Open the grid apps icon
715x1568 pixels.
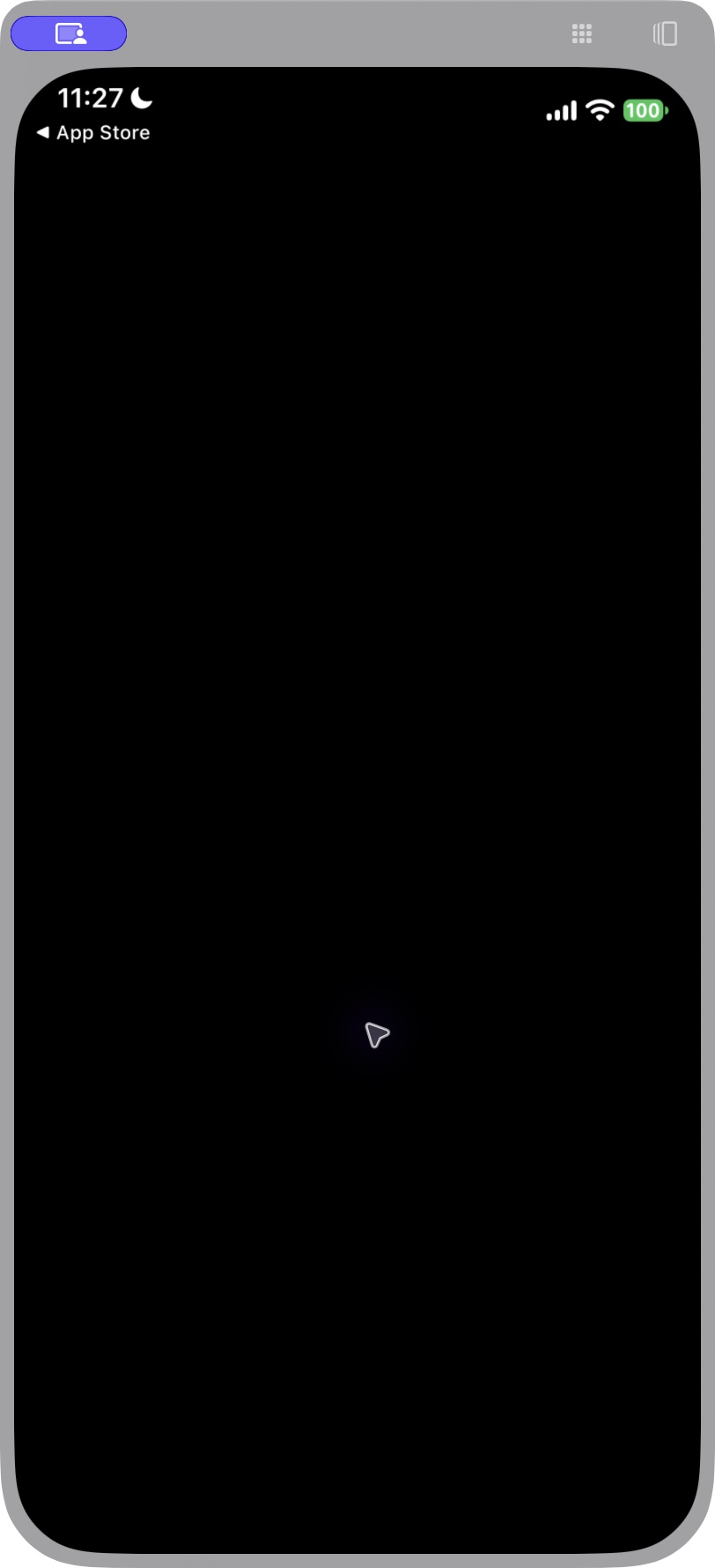[x=582, y=33]
